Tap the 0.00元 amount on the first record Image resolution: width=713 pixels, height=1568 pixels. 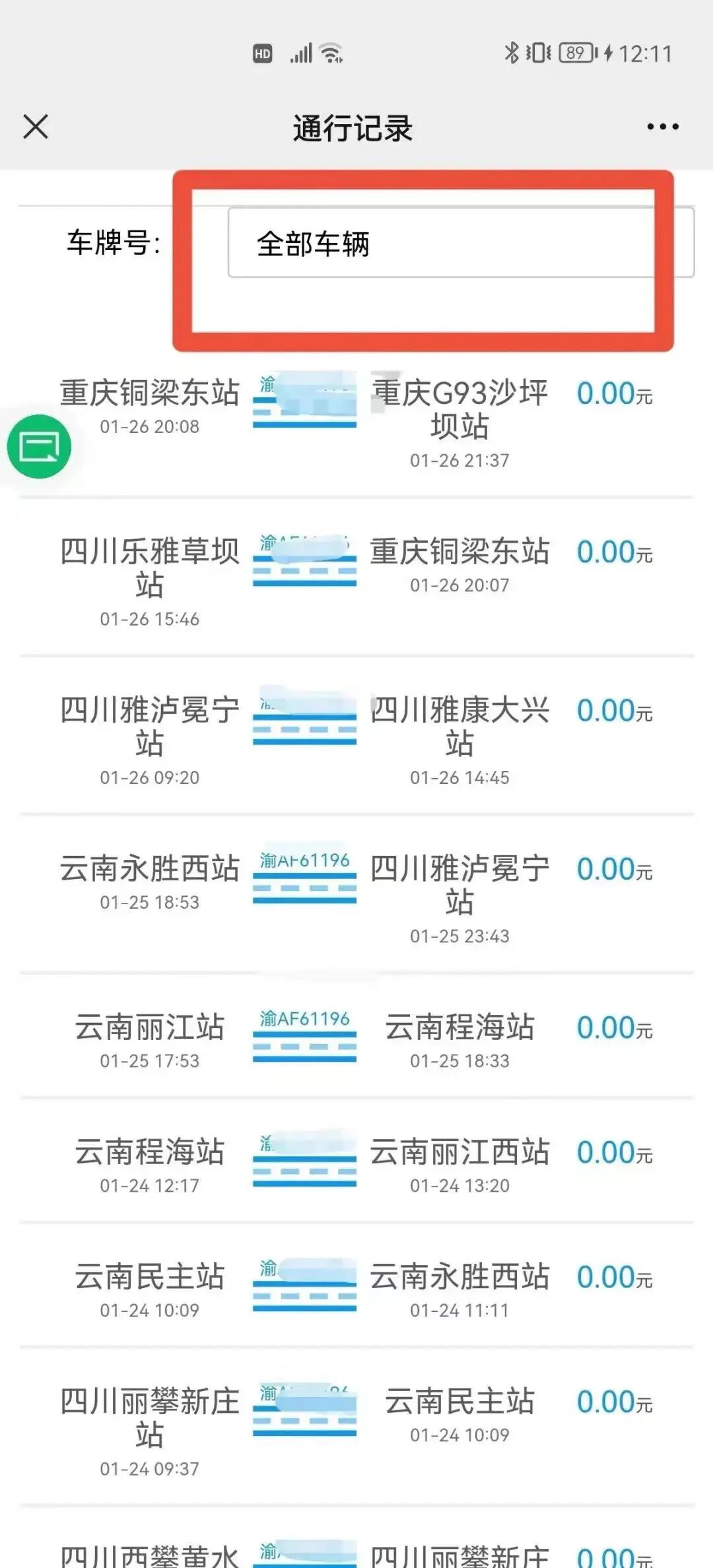tap(613, 394)
